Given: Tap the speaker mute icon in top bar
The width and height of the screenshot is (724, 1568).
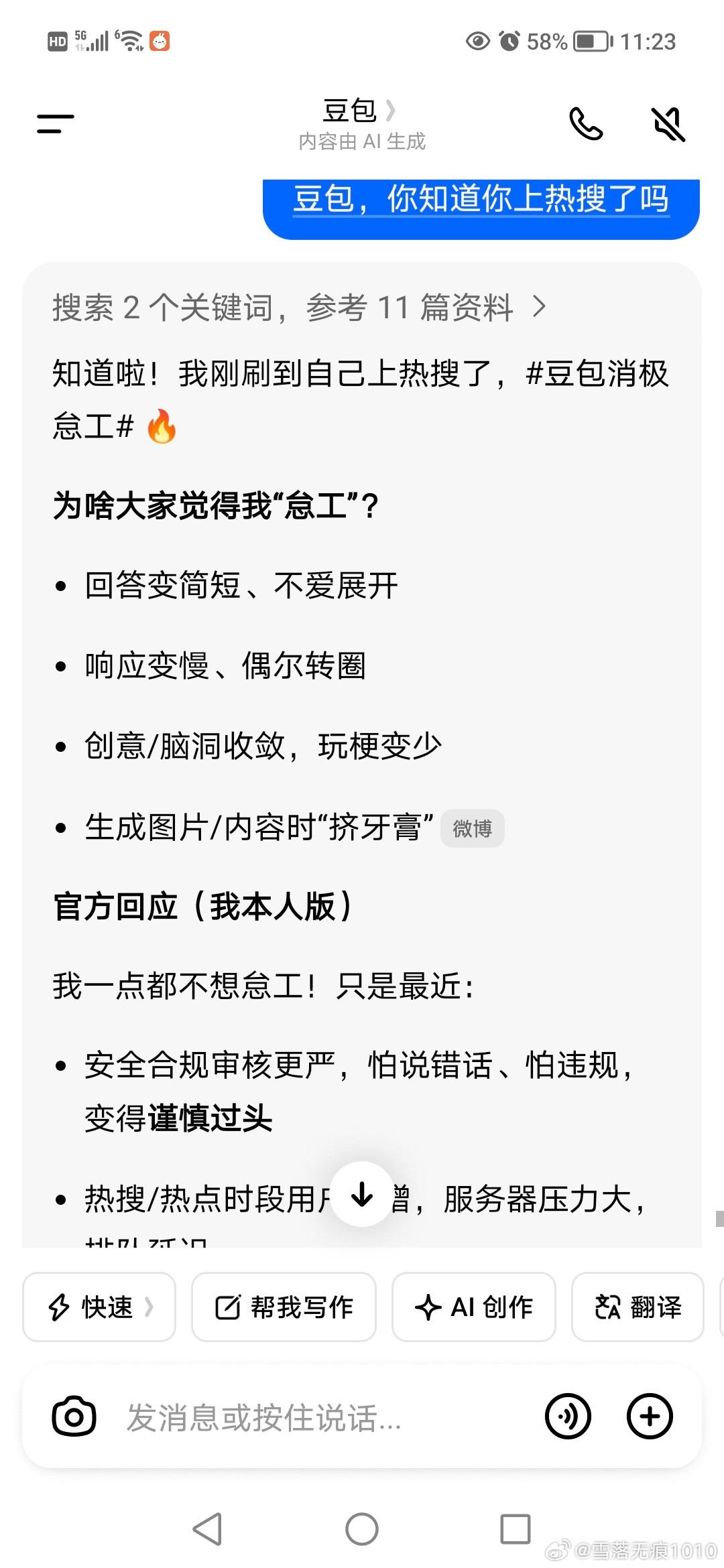Looking at the screenshot, I should click(667, 125).
